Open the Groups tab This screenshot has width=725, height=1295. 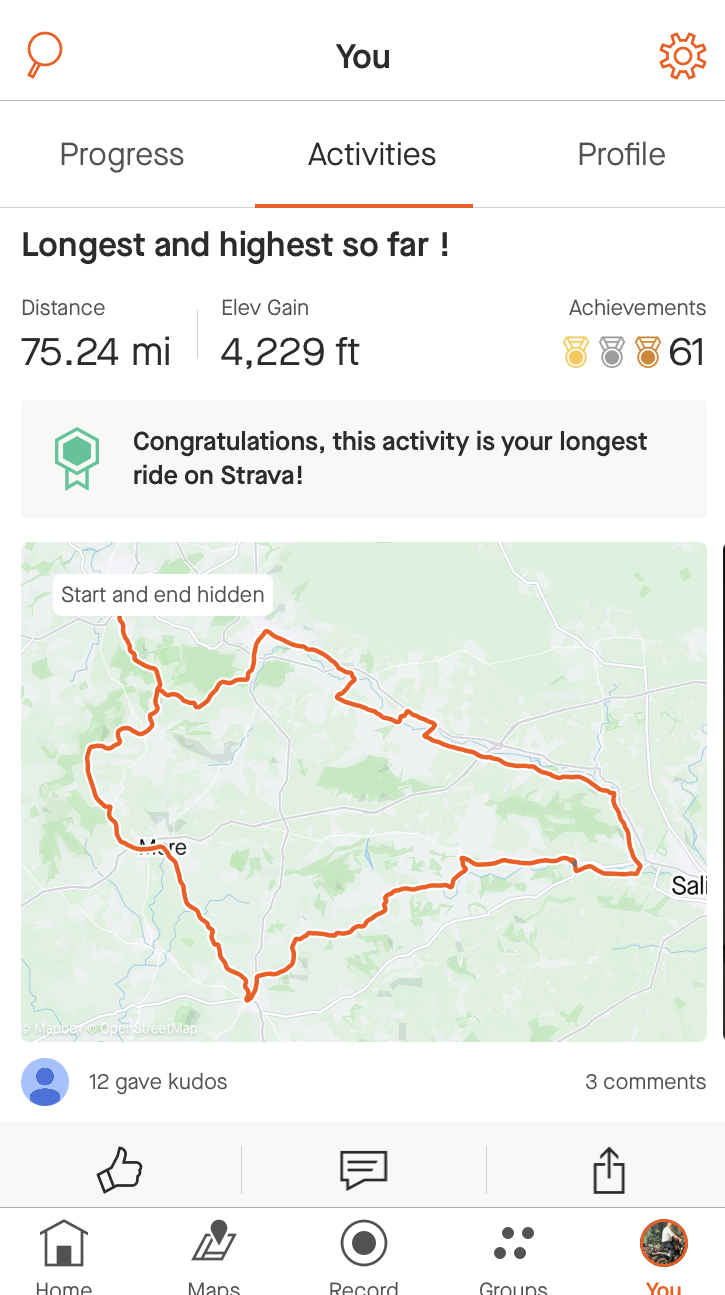pos(513,1255)
